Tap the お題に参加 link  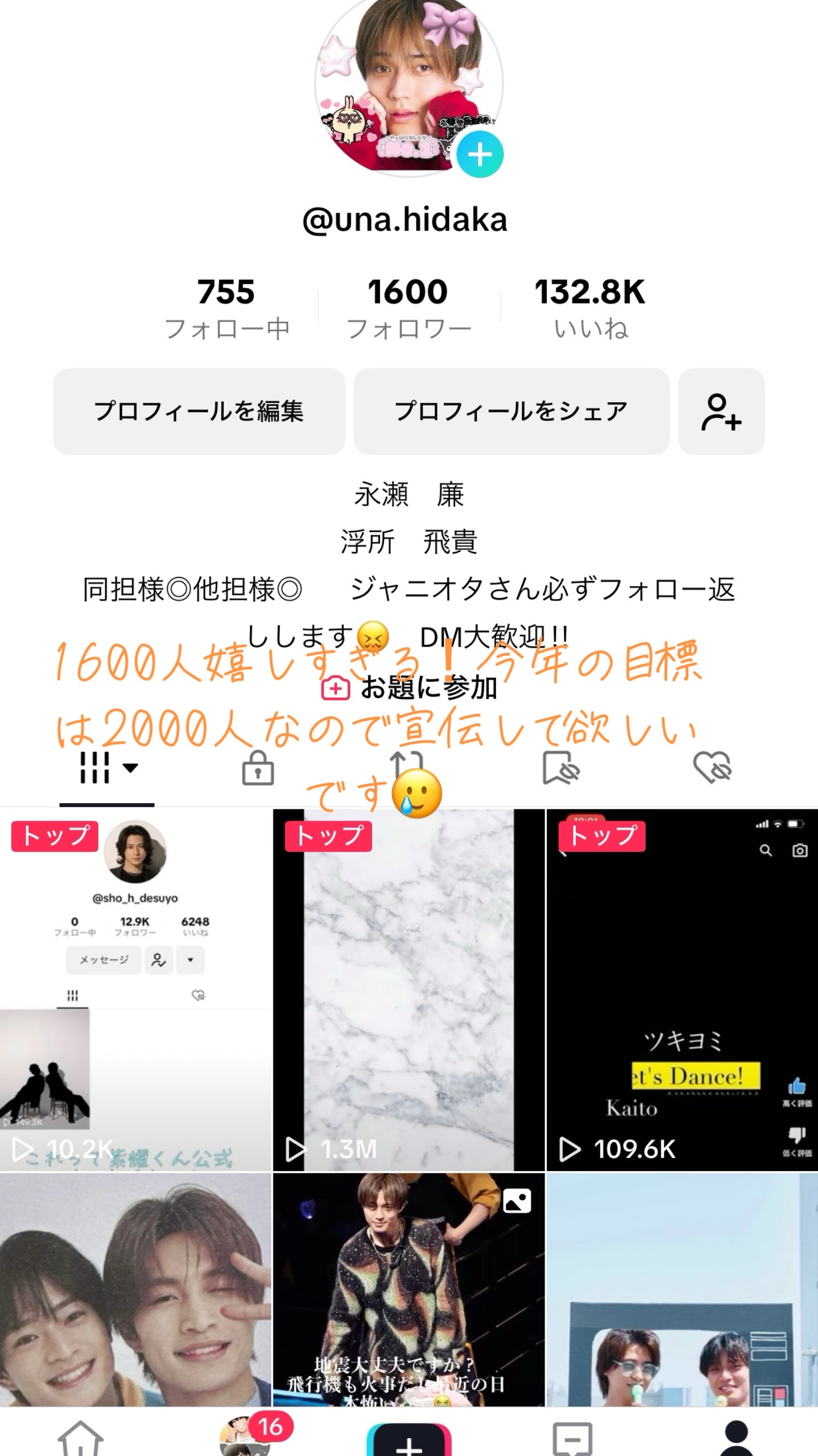tap(409, 688)
